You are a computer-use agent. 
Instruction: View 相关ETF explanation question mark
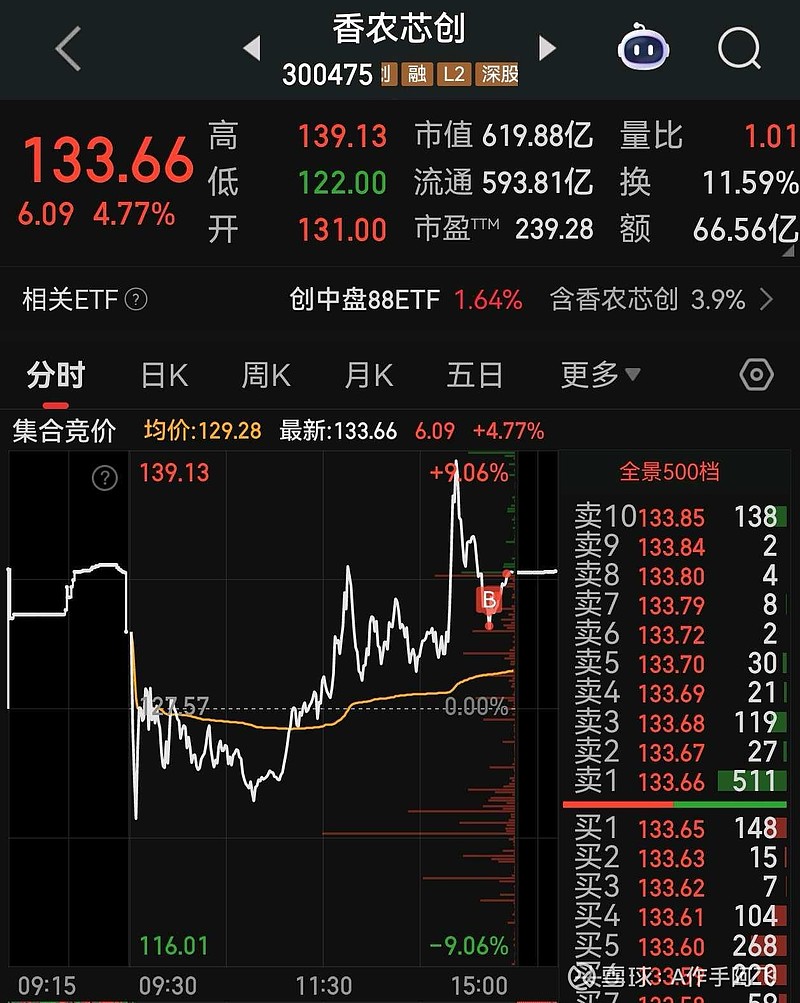(136, 299)
